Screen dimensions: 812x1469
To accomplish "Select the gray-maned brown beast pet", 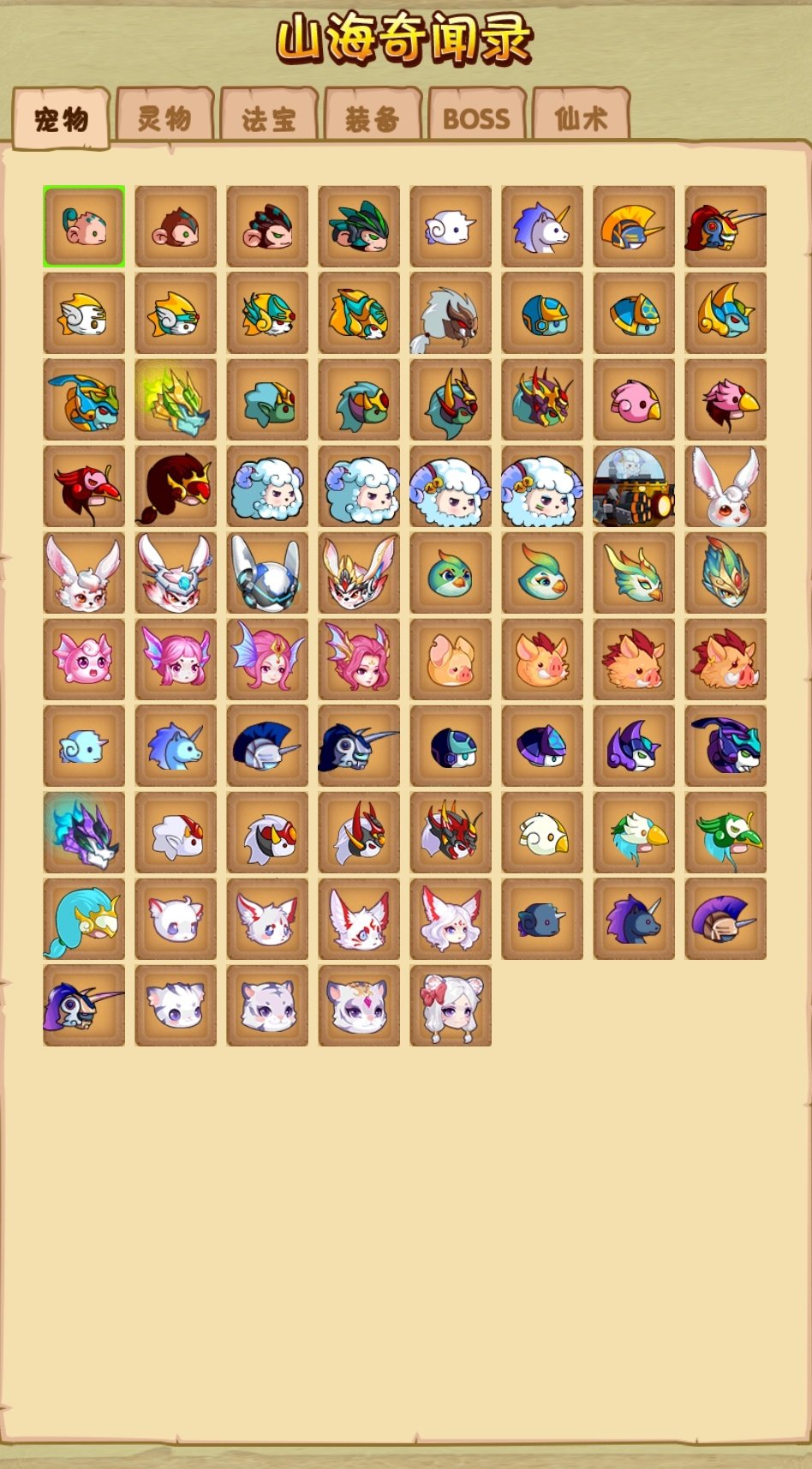I will (x=451, y=313).
